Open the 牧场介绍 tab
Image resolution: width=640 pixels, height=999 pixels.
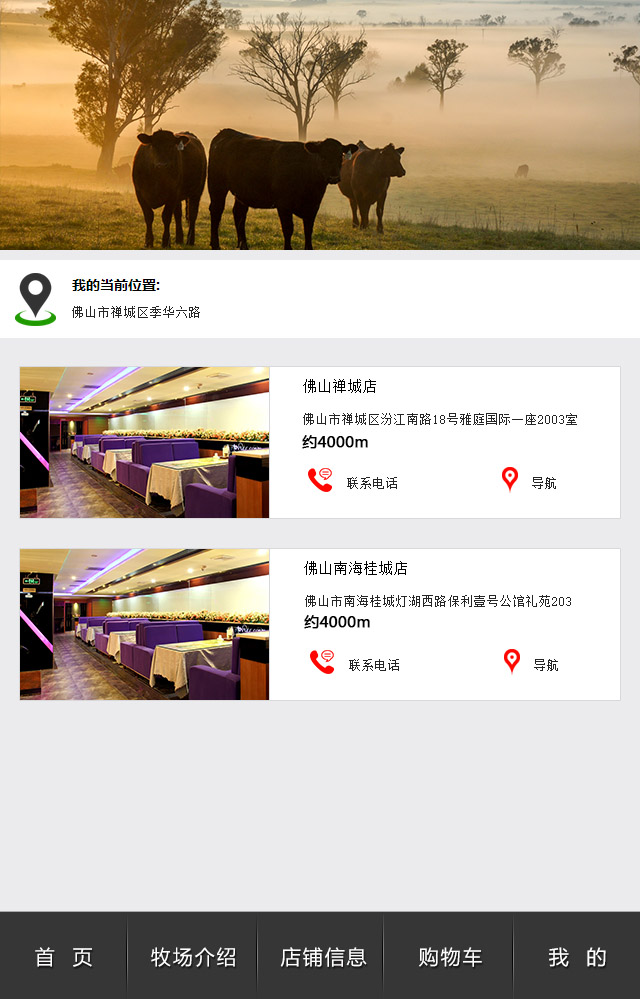[193, 957]
